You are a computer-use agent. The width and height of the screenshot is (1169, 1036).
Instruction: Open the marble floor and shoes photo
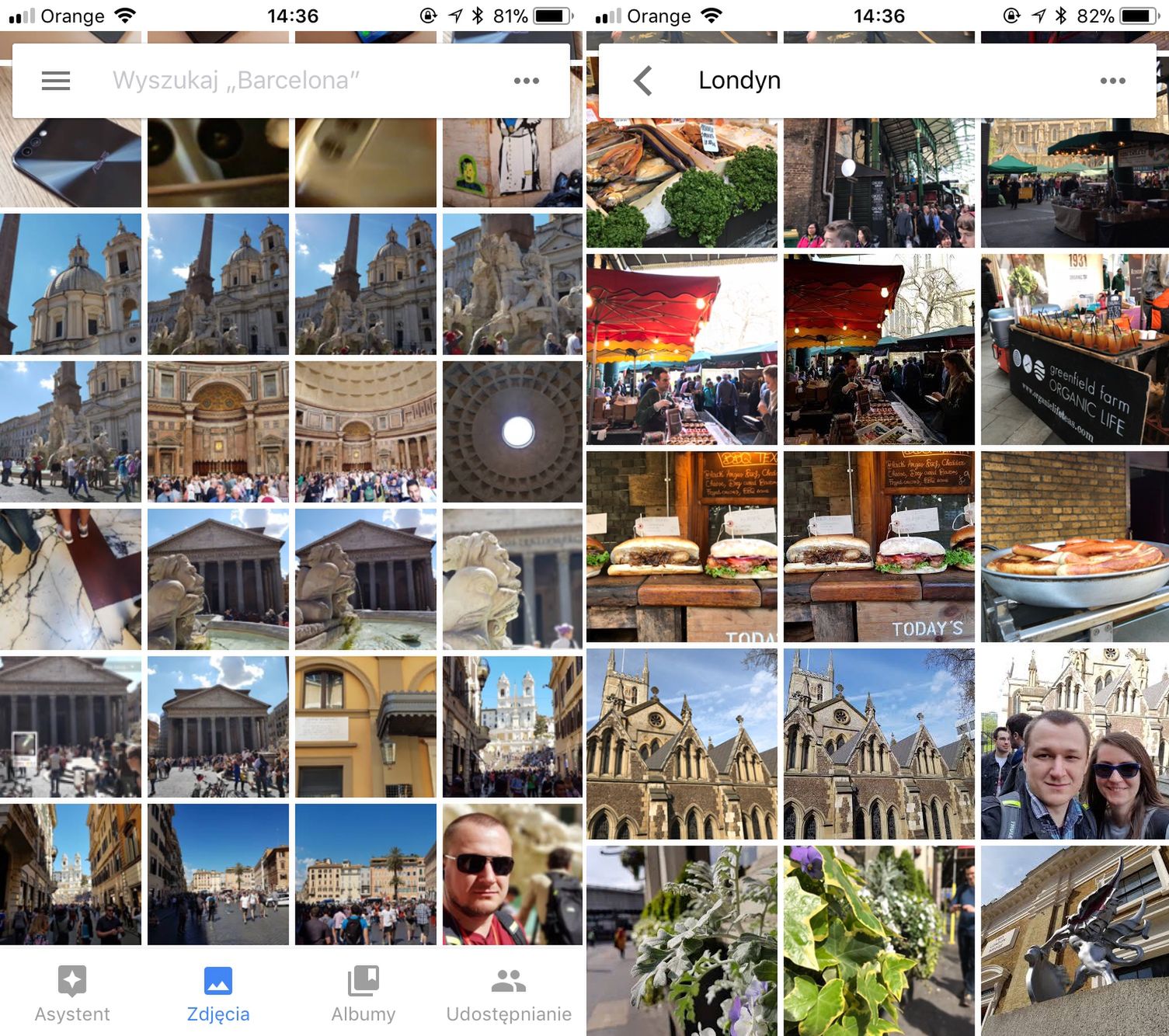[70, 579]
